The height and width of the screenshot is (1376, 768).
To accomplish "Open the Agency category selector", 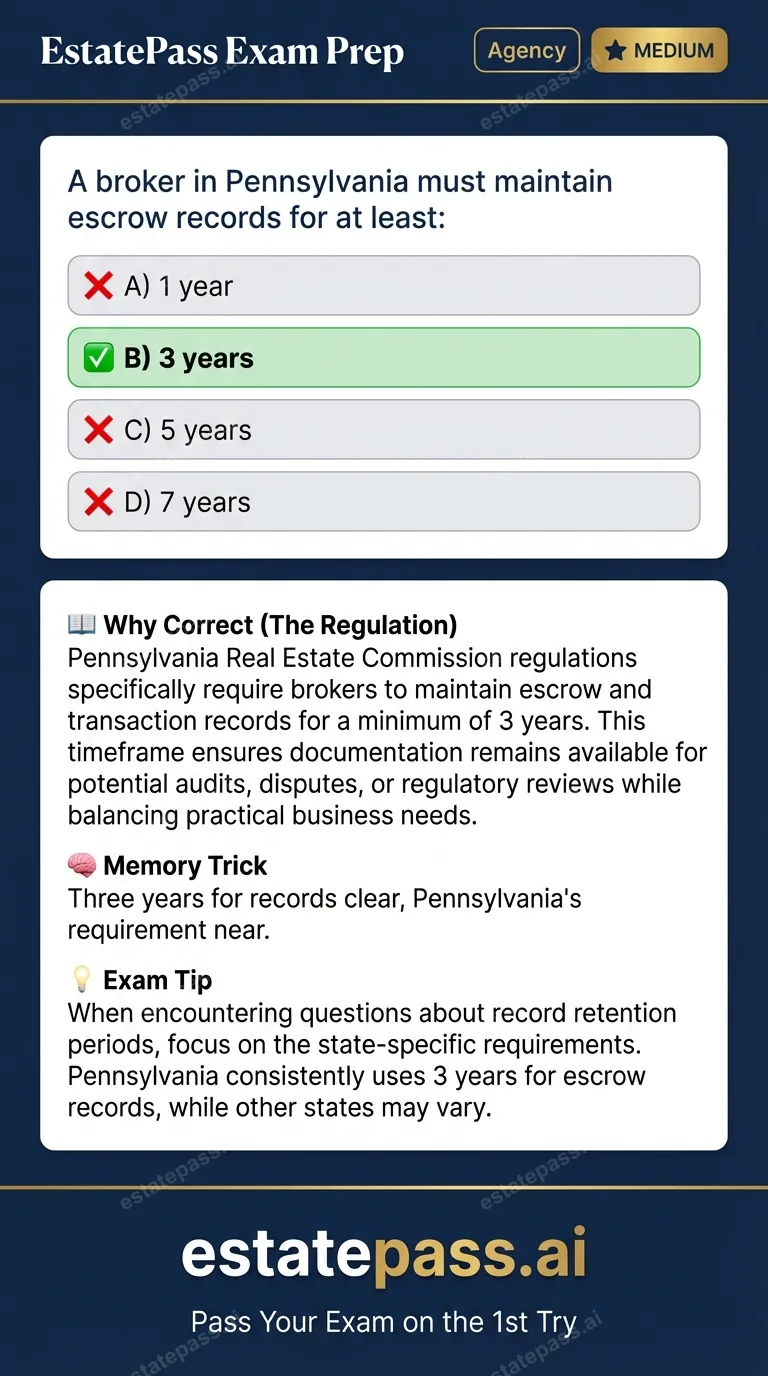I will coord(526,49).
